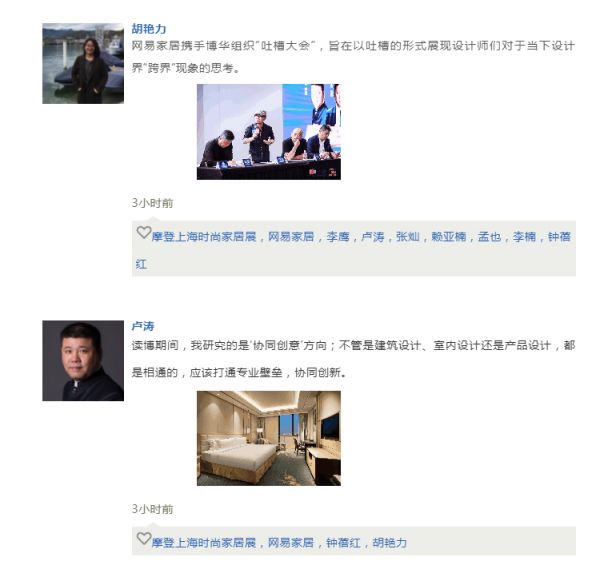The height and width of the screenshot is (569, 600).
Task: View the hotel room photo in 卢涛's post
Action: pos(268,438)
